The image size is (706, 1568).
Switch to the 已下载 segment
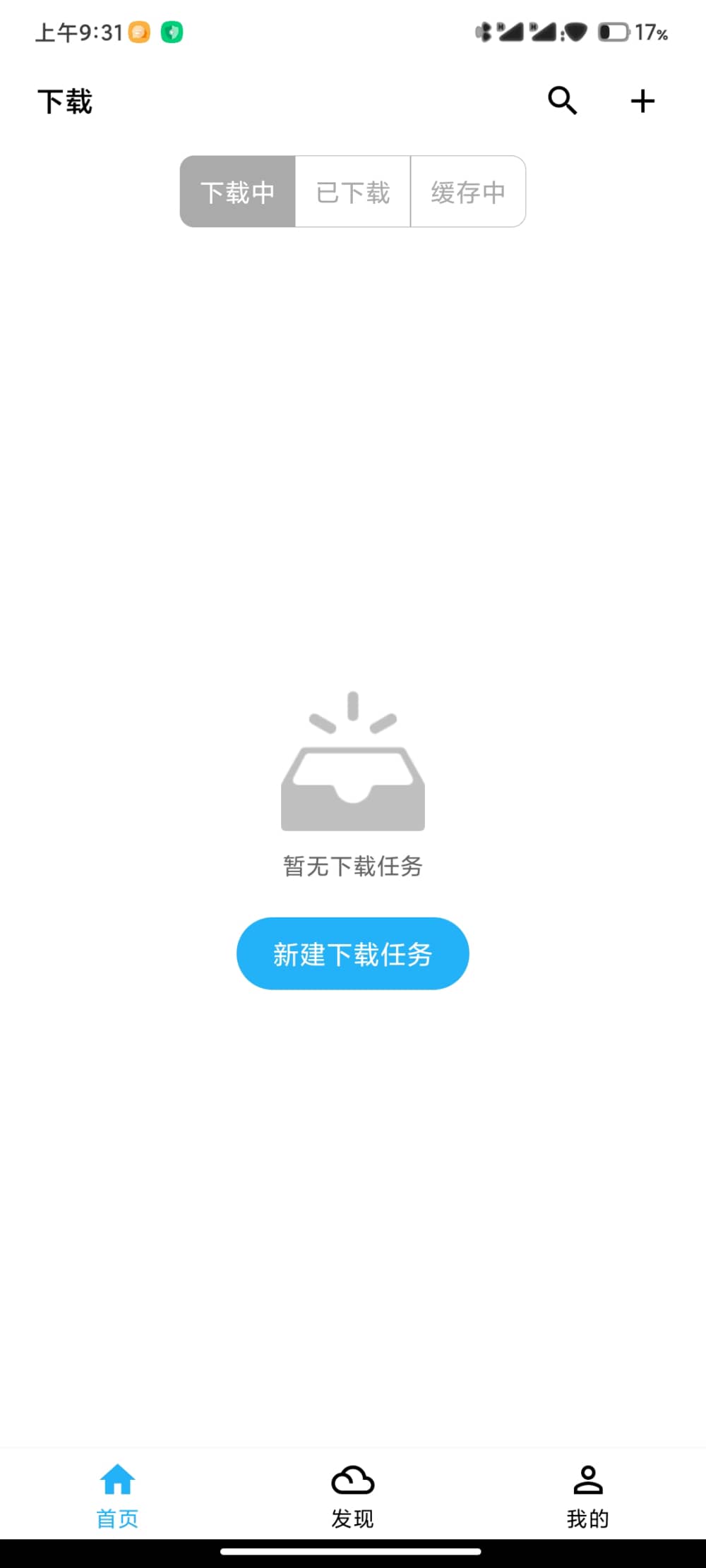click(353, 192)
